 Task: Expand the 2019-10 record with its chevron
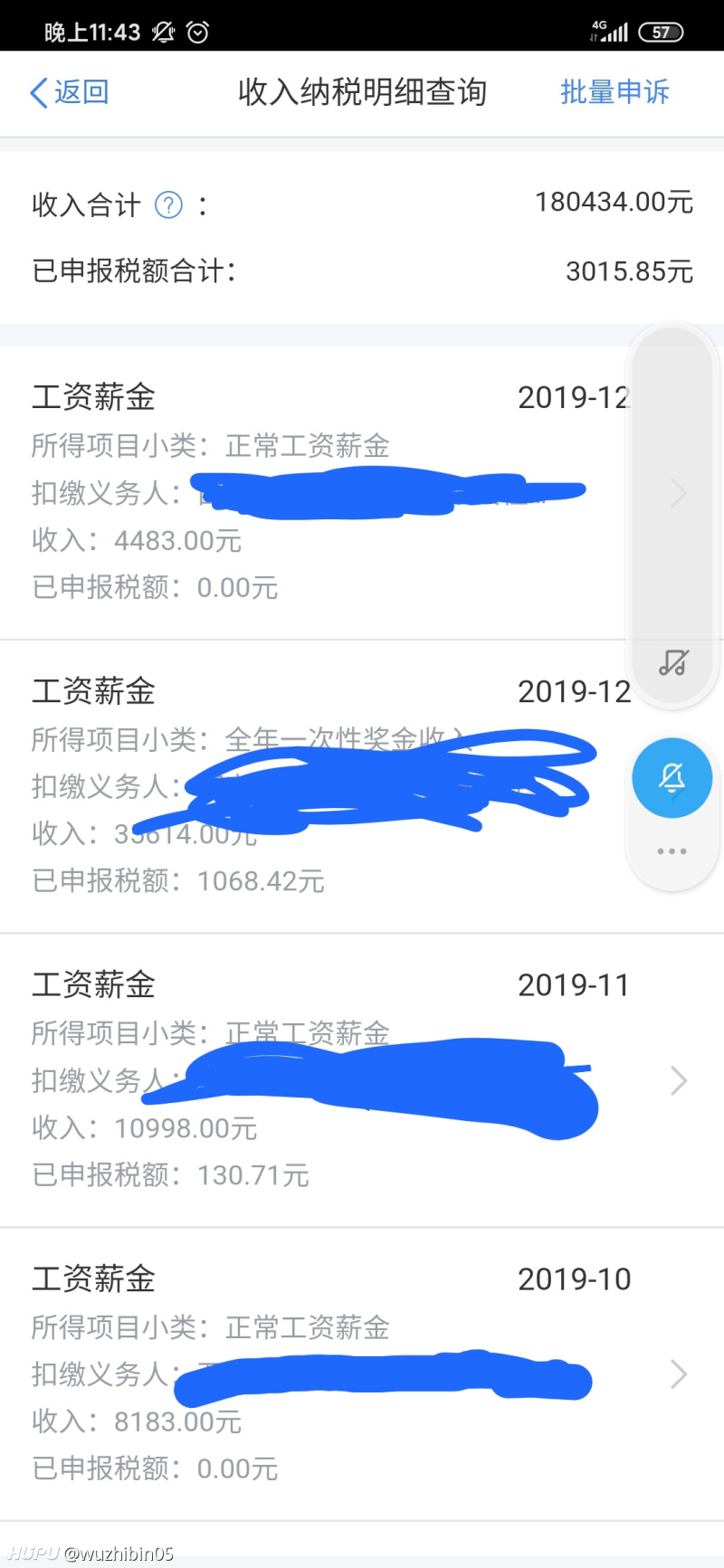(679, 1375)
